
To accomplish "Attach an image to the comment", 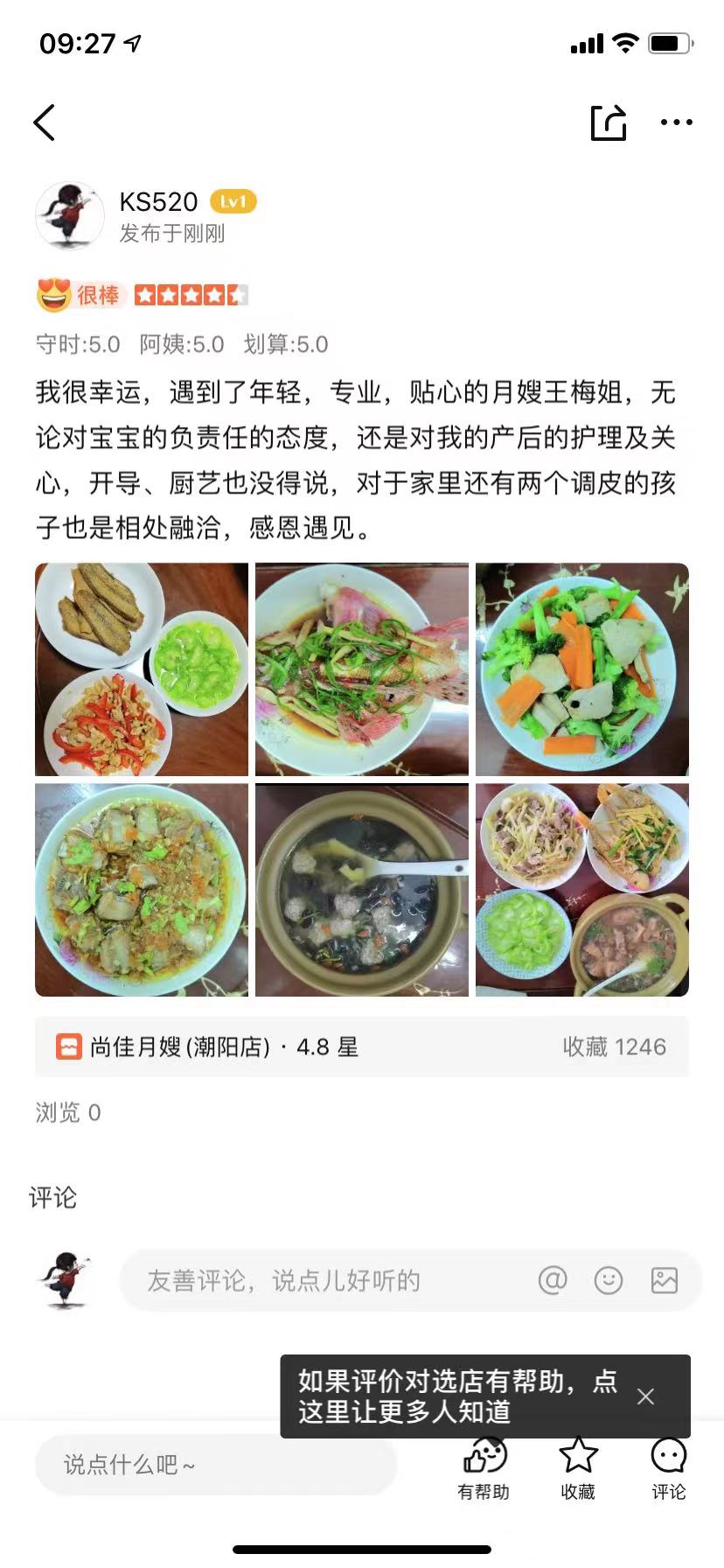I will pyautogui.click(x=665, y=1280).
